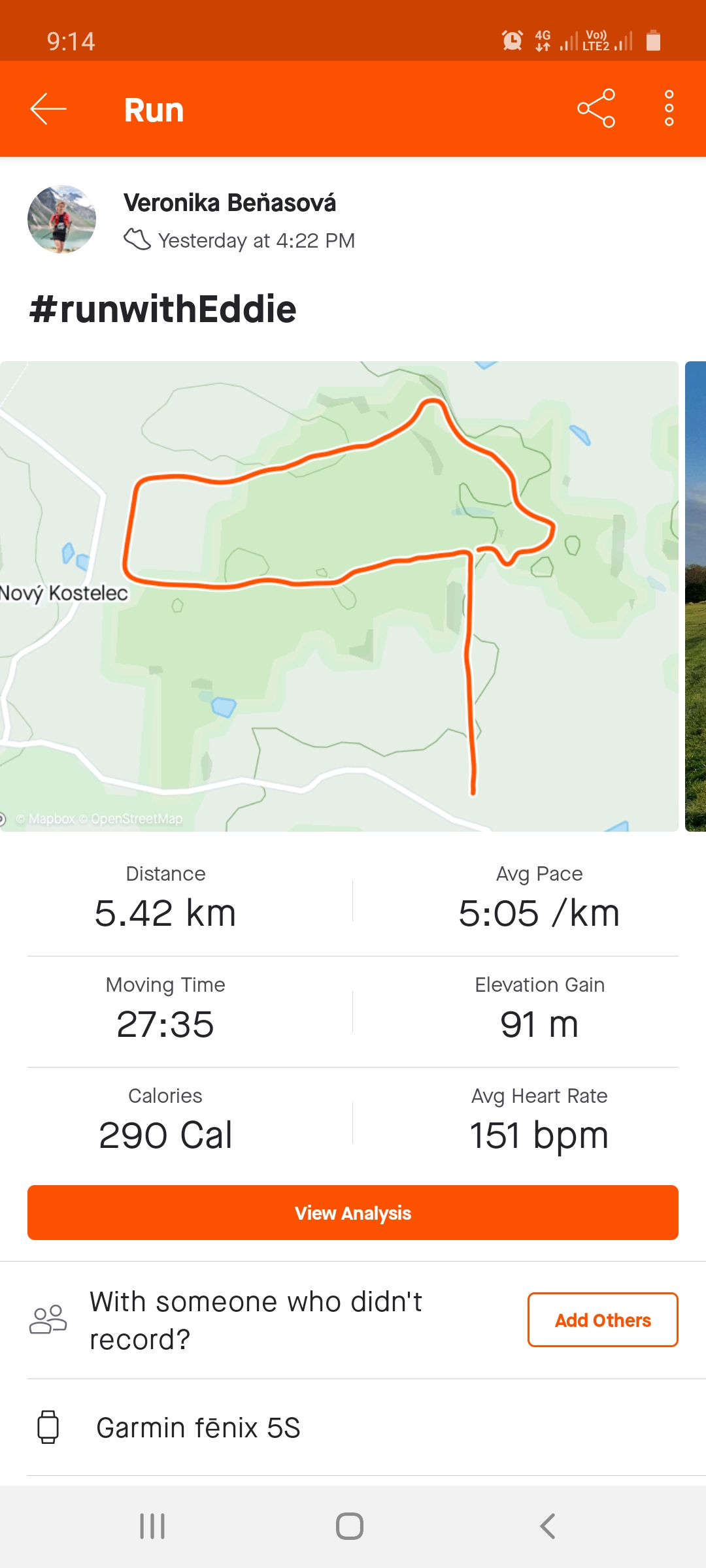Open the run route map
The image size is (706, 1568).
click(339, 596)
